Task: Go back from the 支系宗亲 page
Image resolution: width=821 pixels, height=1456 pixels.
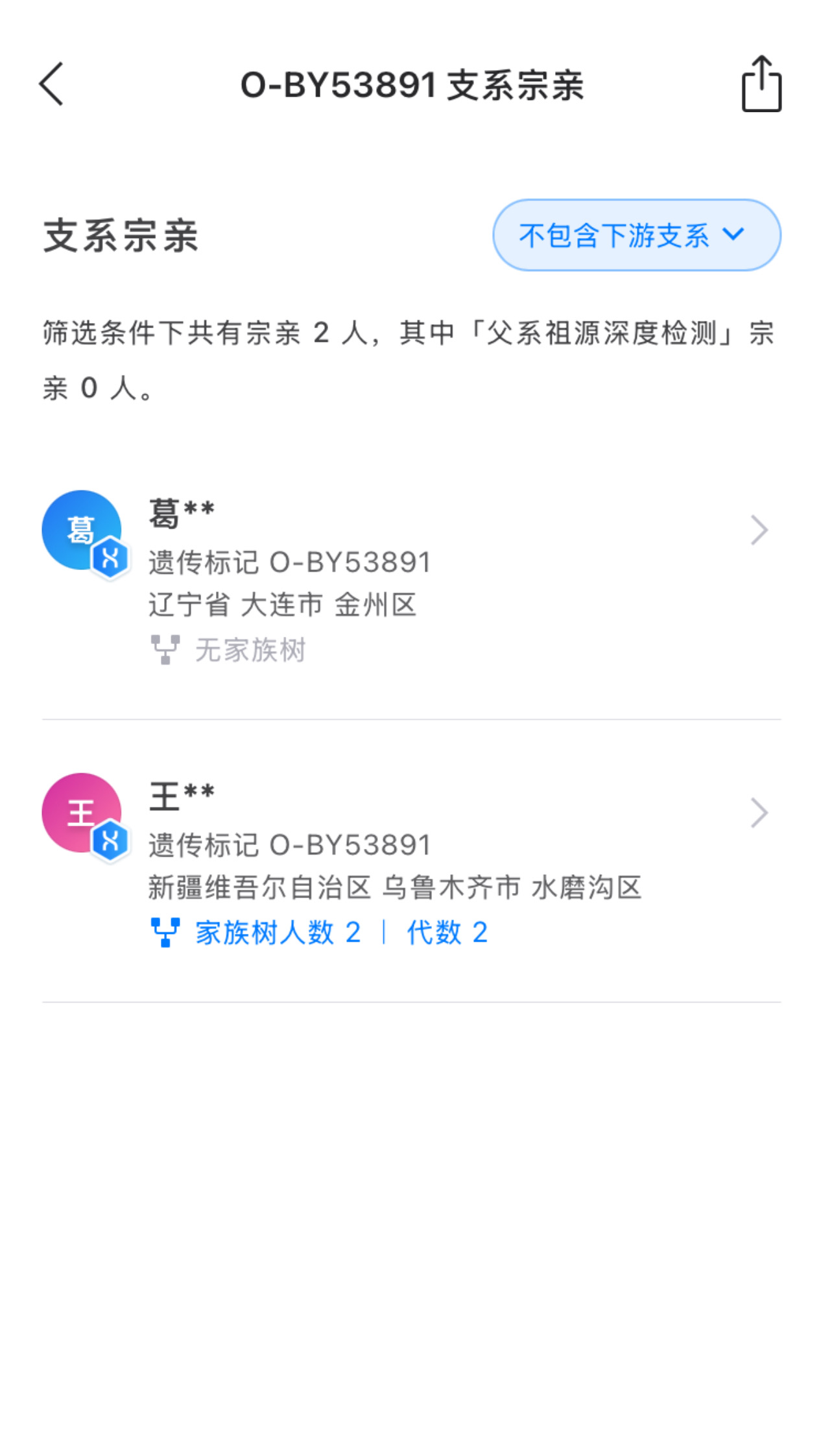Action: pyautogui.click(x=52, y=84)
